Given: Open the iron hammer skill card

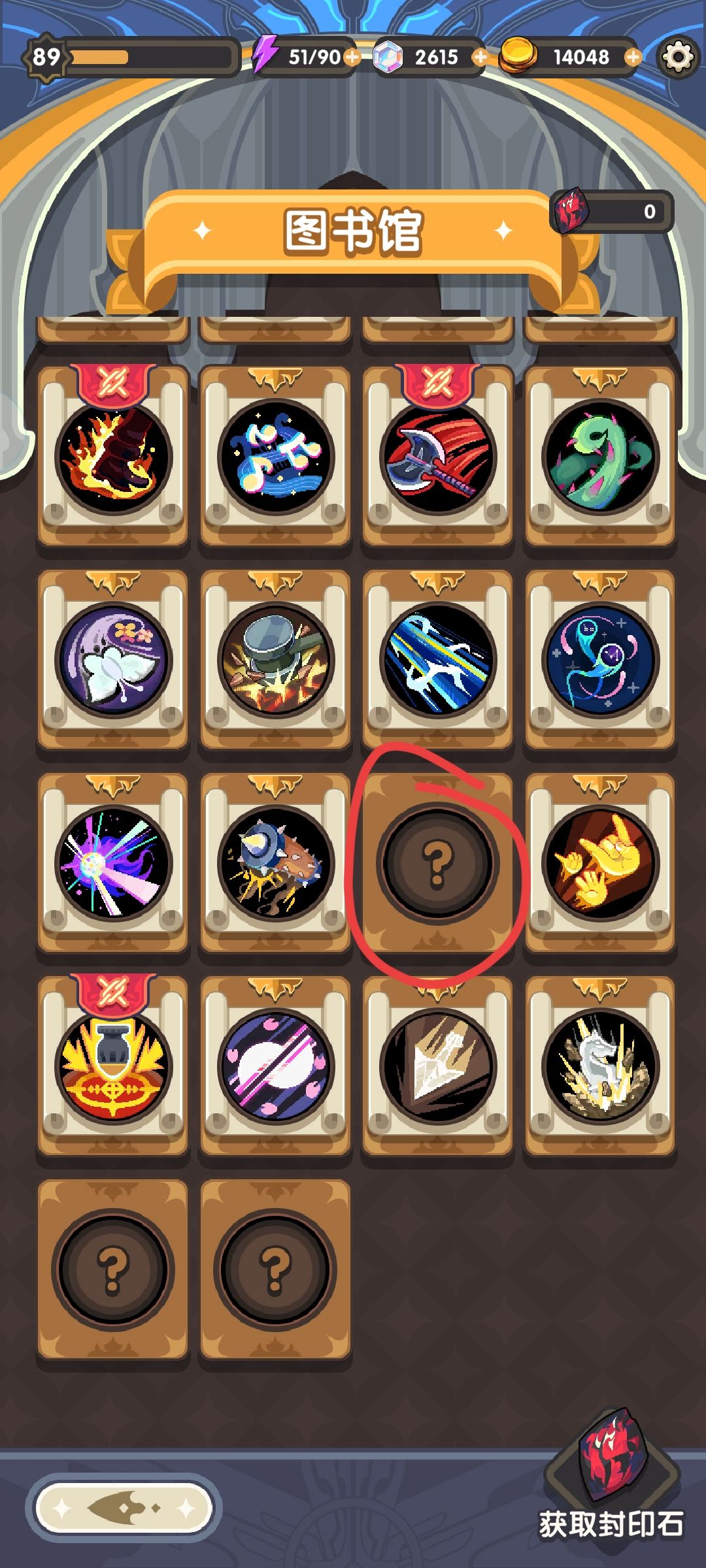Looking at the screenshot, I should point(275,659).
